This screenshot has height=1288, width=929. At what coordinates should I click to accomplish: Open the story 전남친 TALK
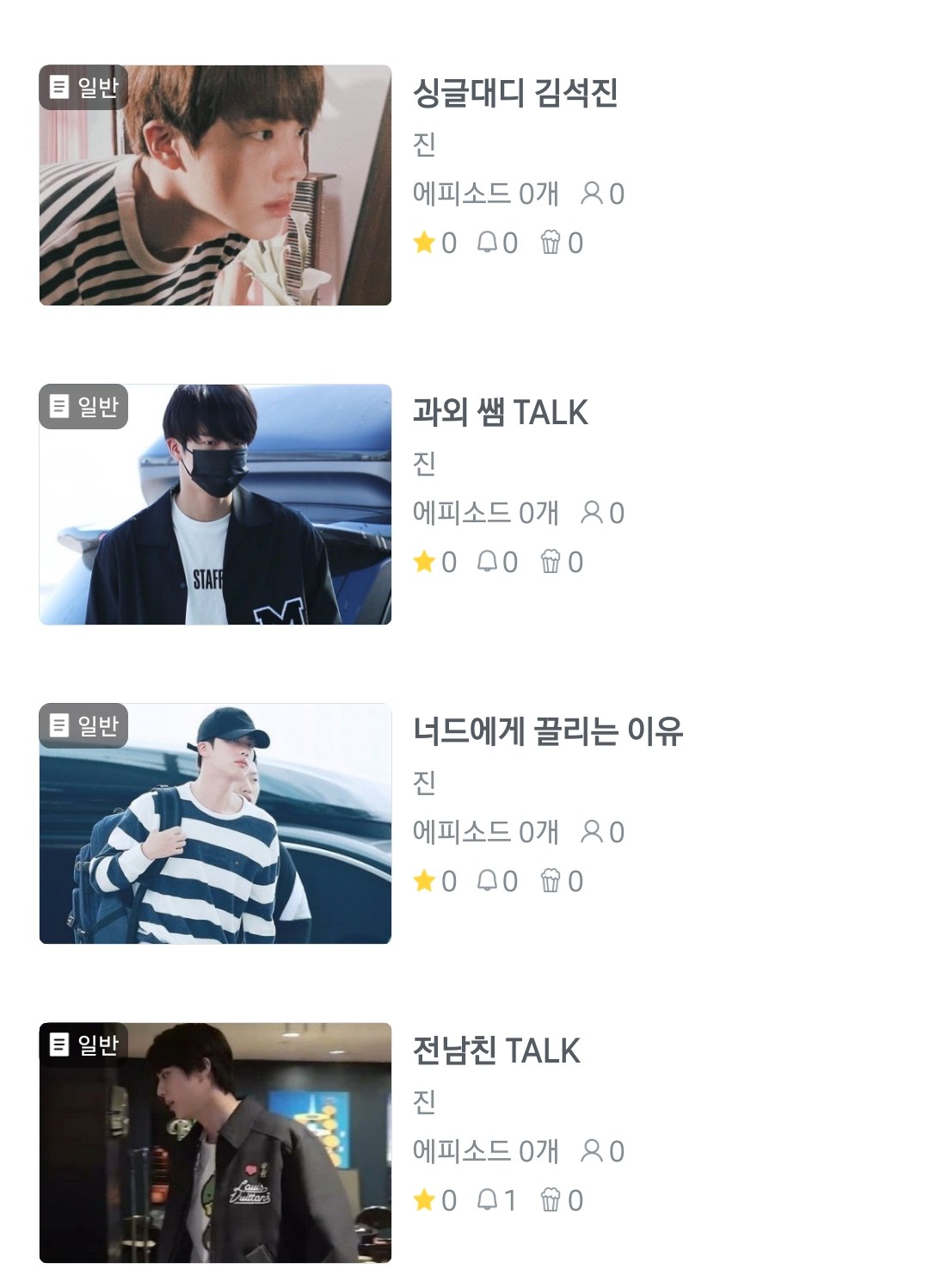pyautogui.click(x=496, y=1051)
